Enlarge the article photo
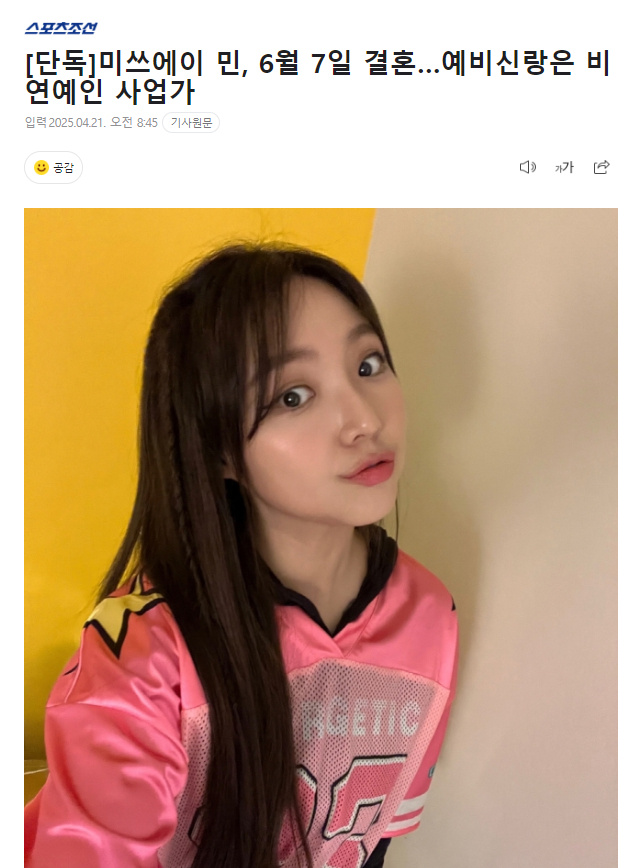Screen dimensions: 636x868 click(320, 540)
